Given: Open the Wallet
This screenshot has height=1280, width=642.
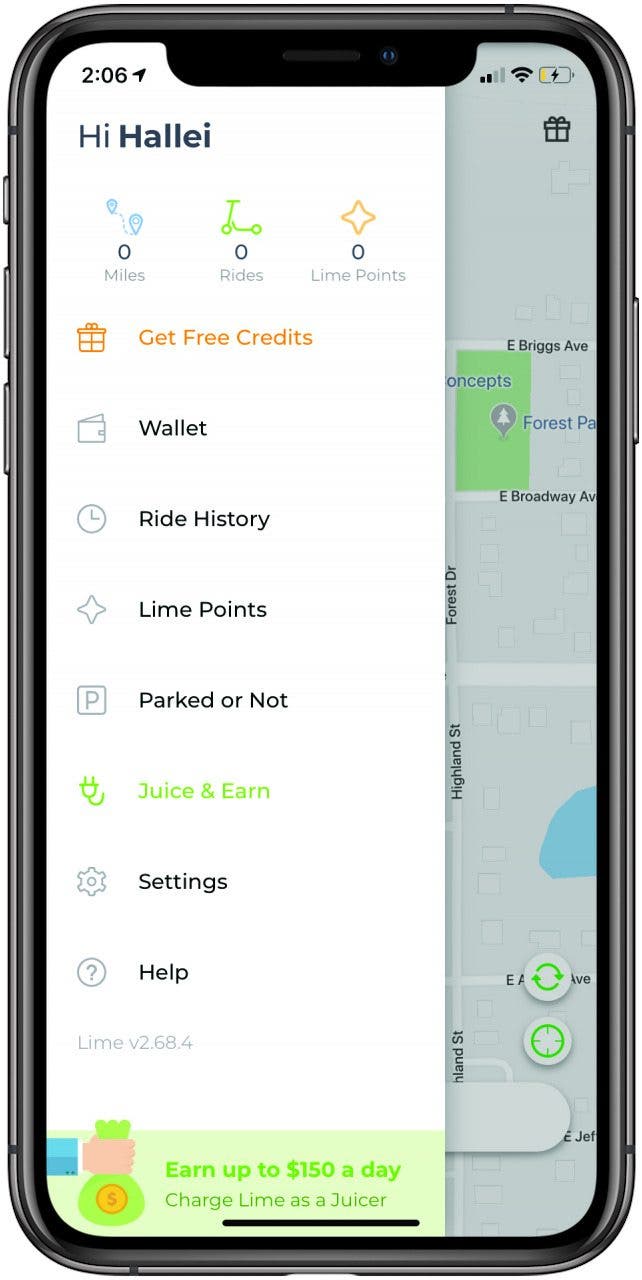Looking at the screenshot, I should point(245,429).
